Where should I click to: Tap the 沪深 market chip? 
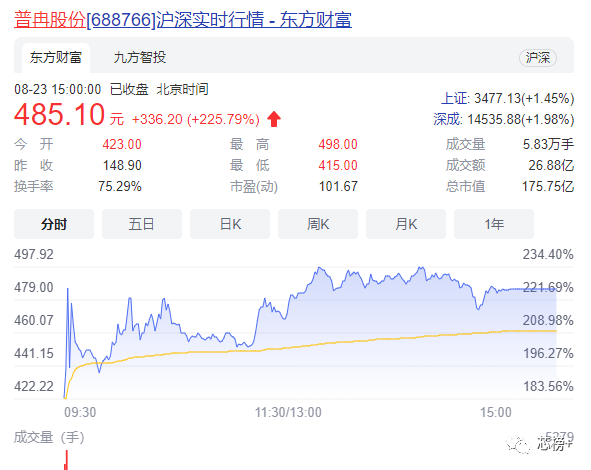[x=538, y=58]
